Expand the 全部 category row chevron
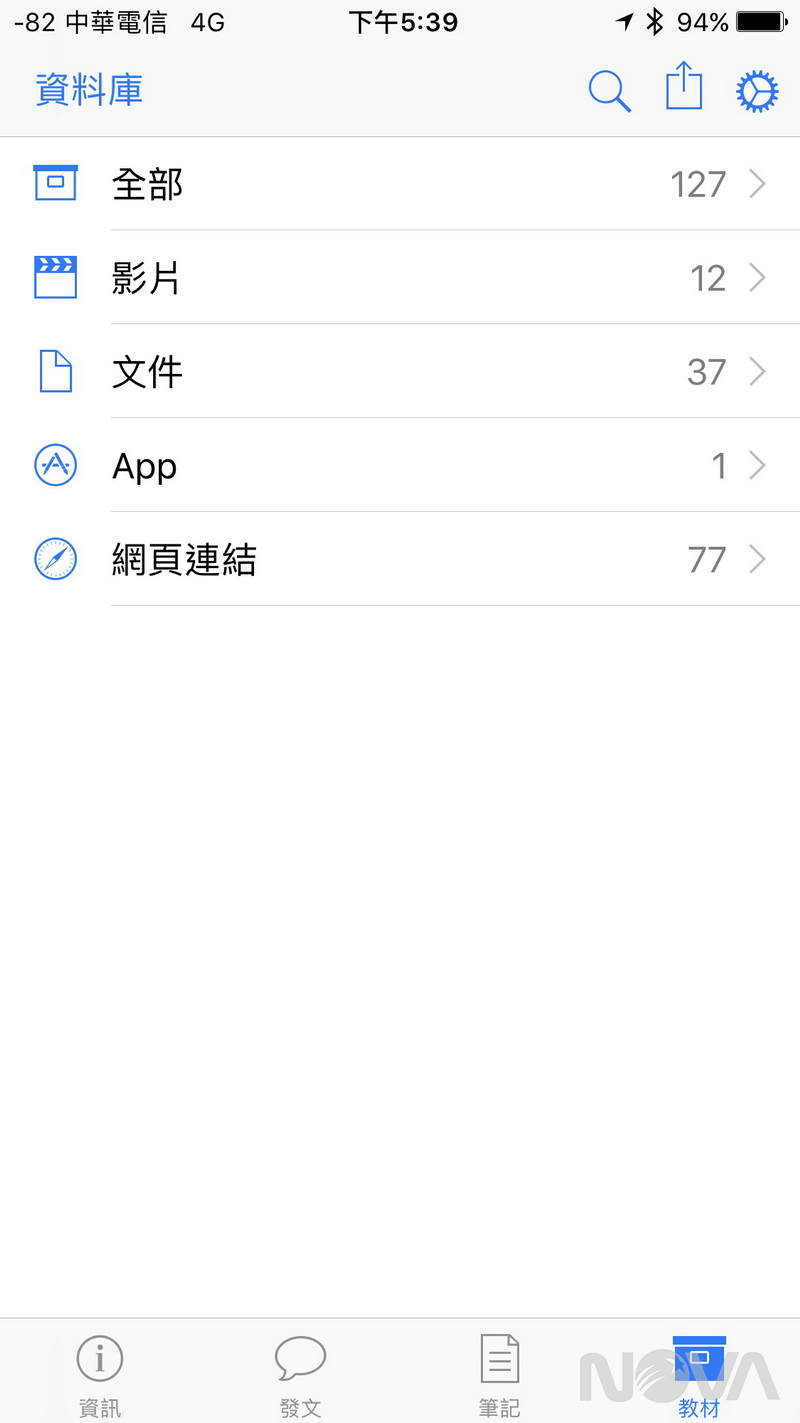 pos(760,183)
